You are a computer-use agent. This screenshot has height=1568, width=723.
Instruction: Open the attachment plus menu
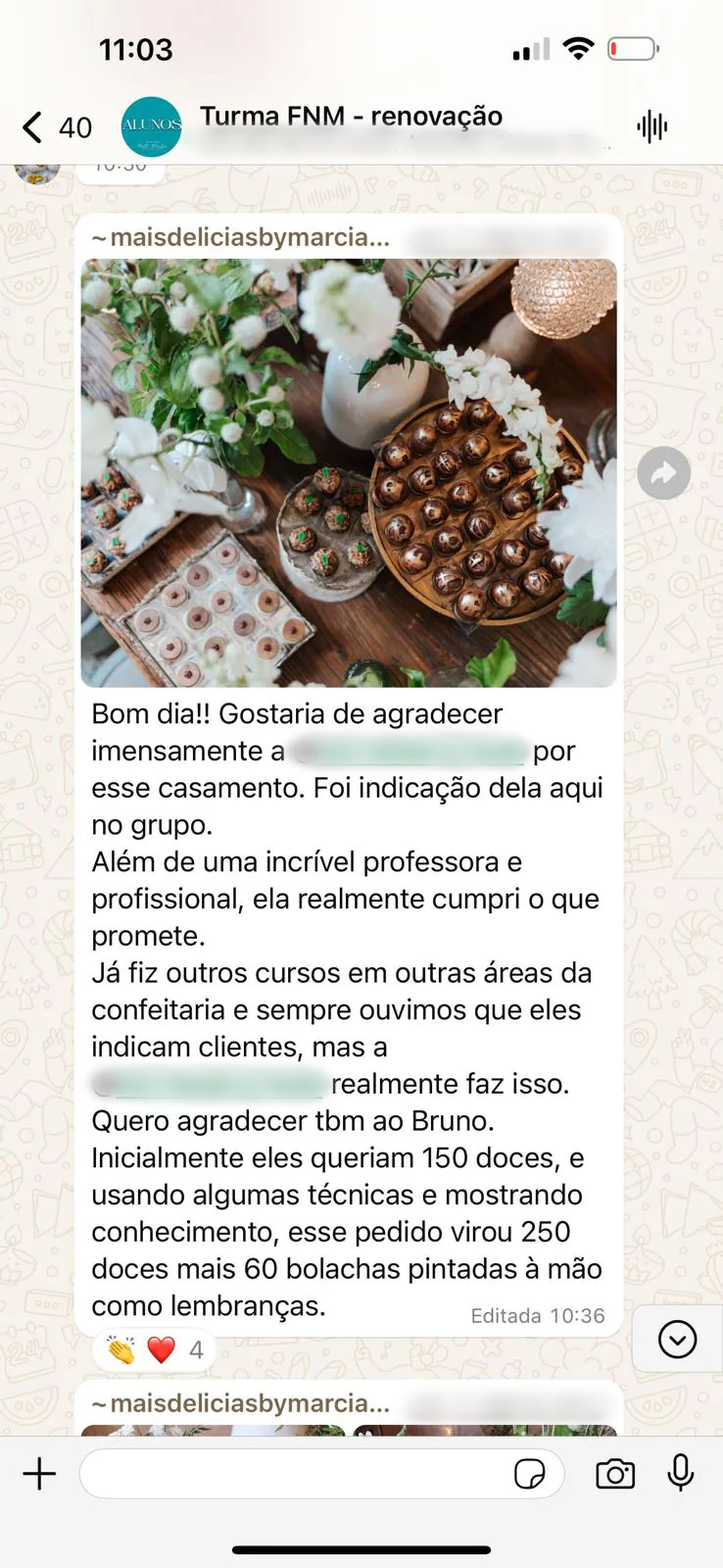39,1474
